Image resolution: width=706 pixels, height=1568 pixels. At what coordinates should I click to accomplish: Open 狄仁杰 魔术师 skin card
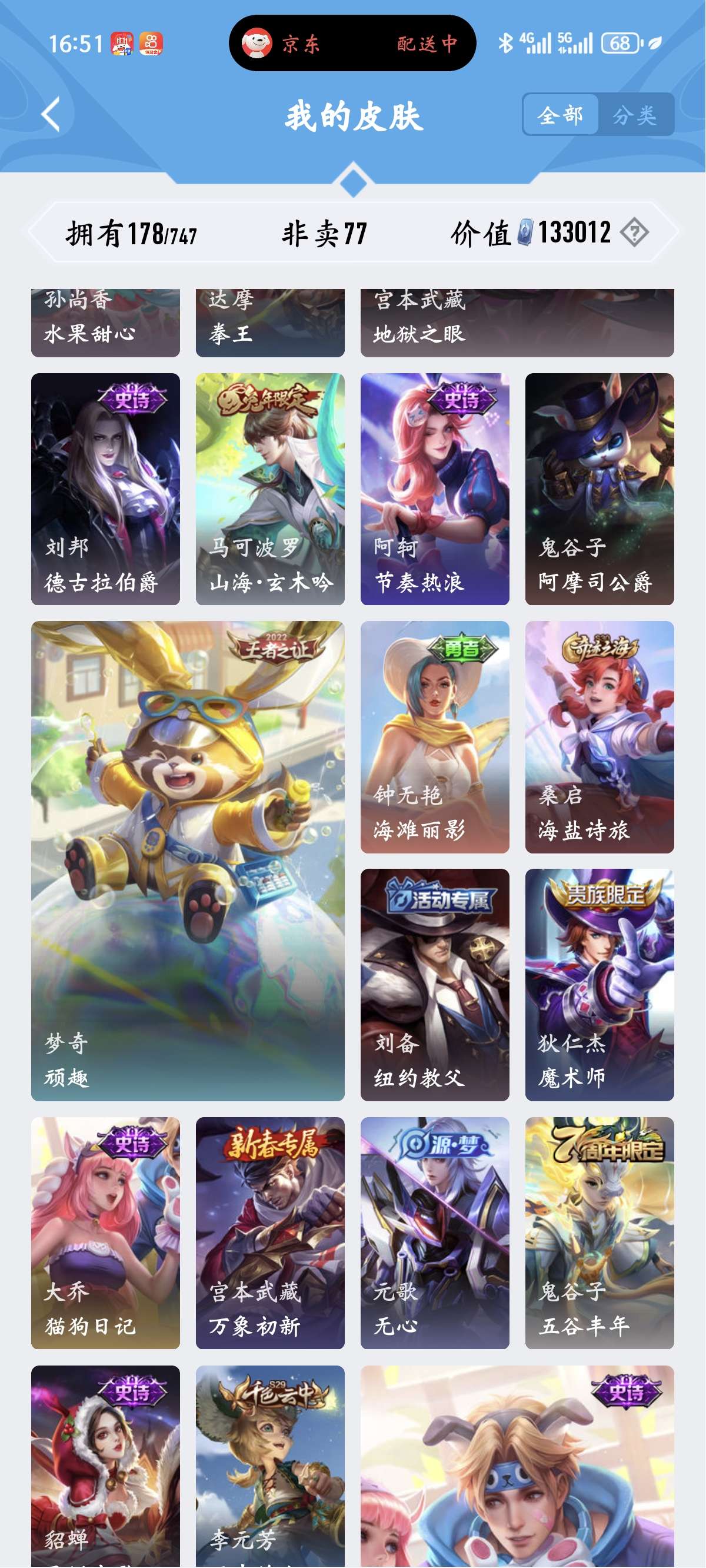click(x=599, y=984)
